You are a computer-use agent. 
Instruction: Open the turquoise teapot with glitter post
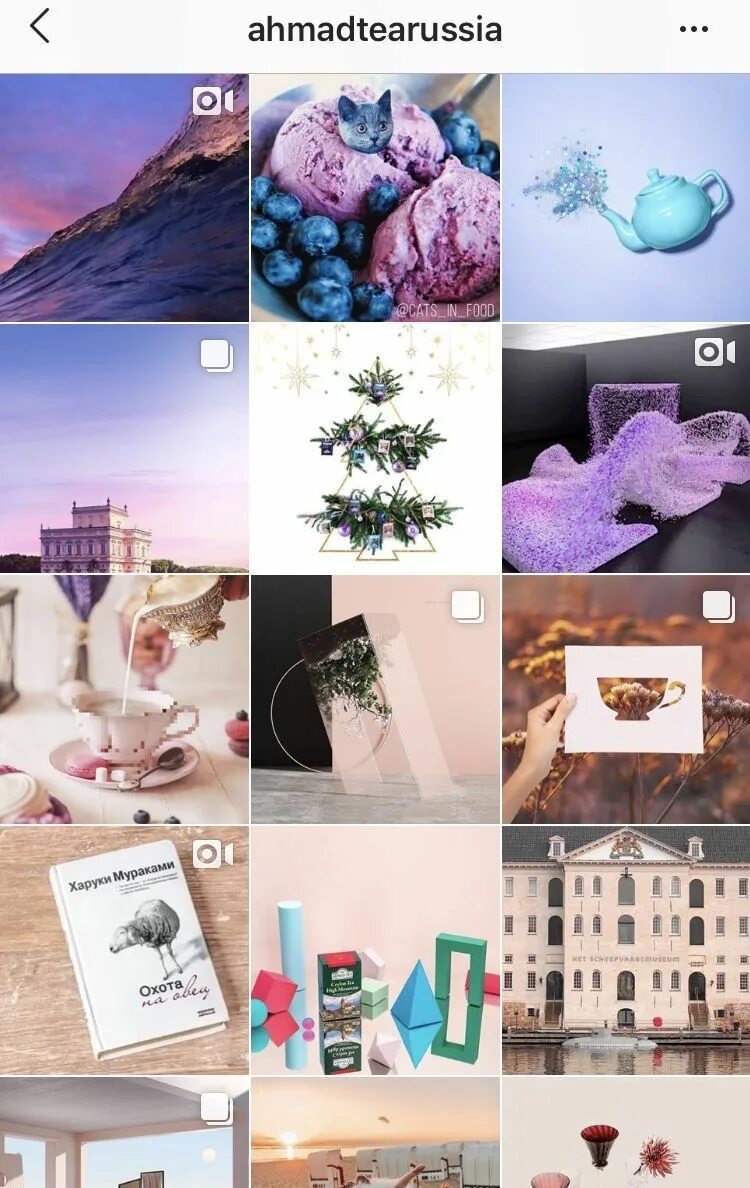click(x=626, y=198)
